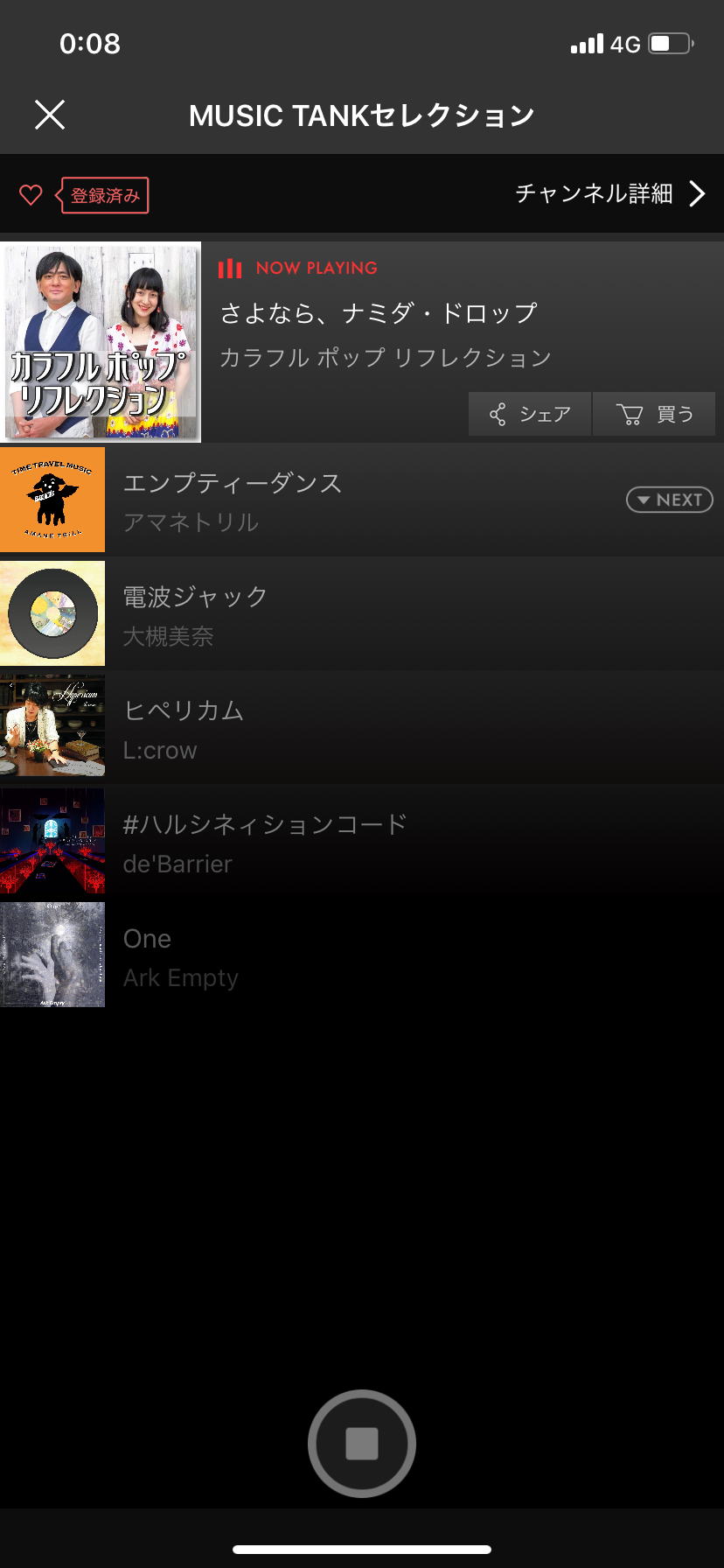Select ヒペリカム by L:crow
The width and height of the screenshot is (724, 1568).
tap(362, 727)
